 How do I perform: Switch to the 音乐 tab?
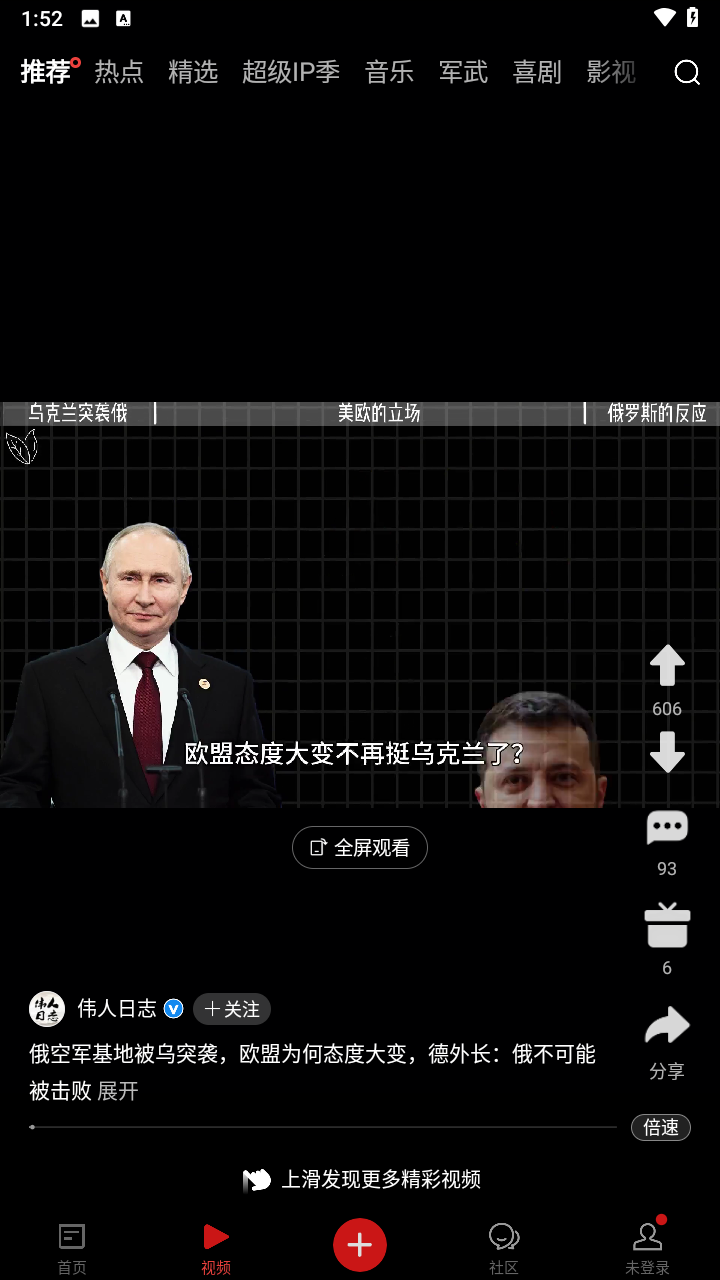pos(389,72)
